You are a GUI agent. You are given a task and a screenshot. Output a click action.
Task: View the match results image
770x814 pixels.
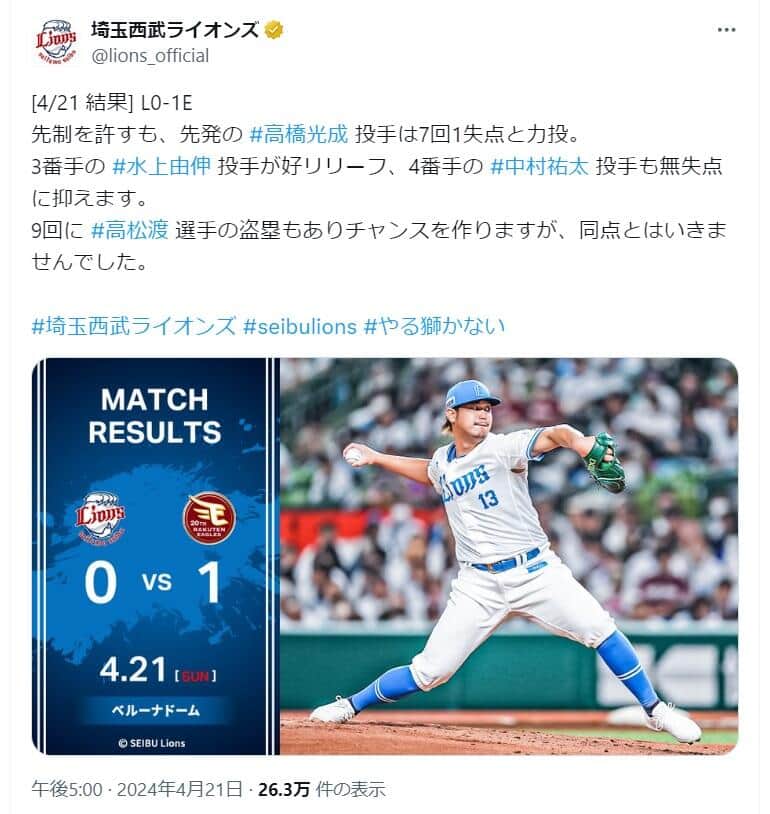click(x=385, y=556)
